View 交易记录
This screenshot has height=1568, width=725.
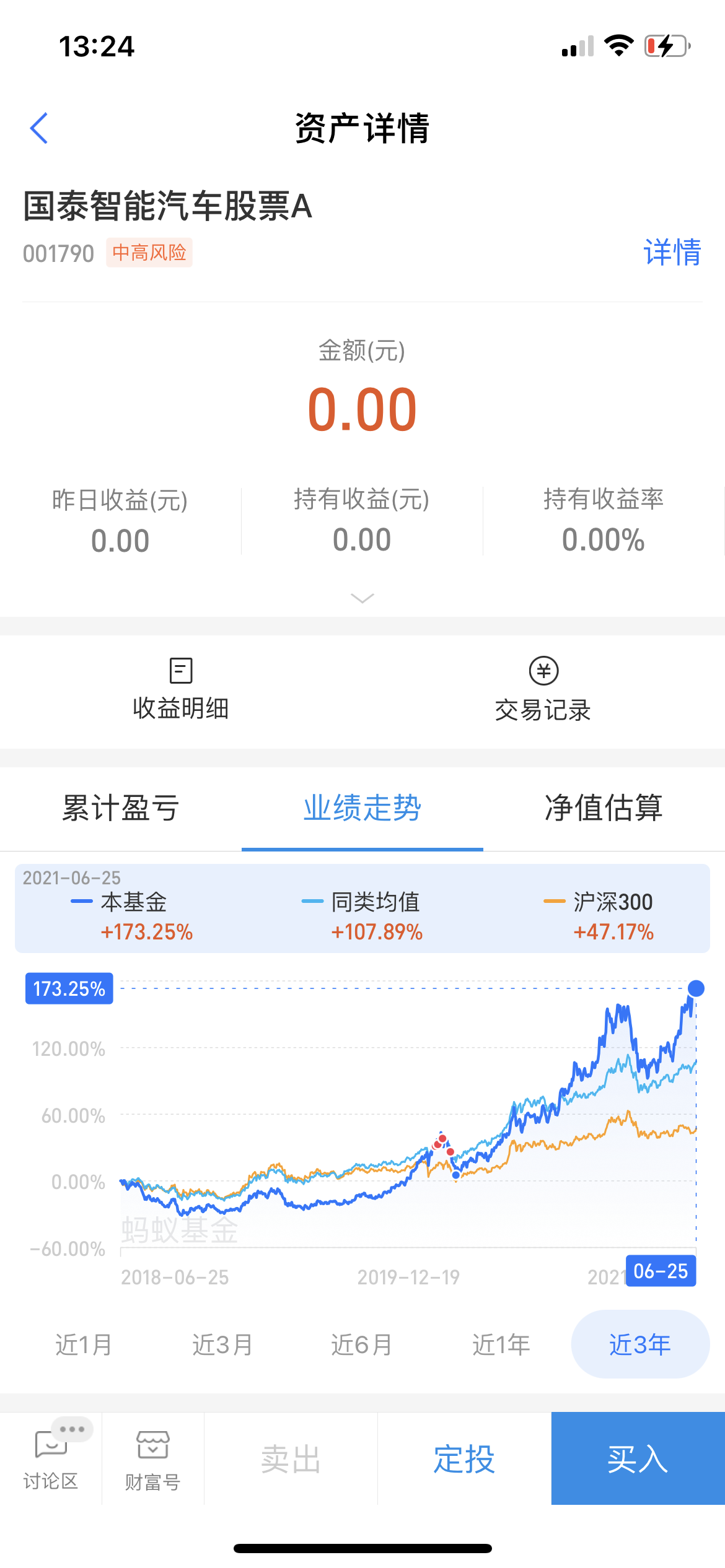click(x=543, y=689)
